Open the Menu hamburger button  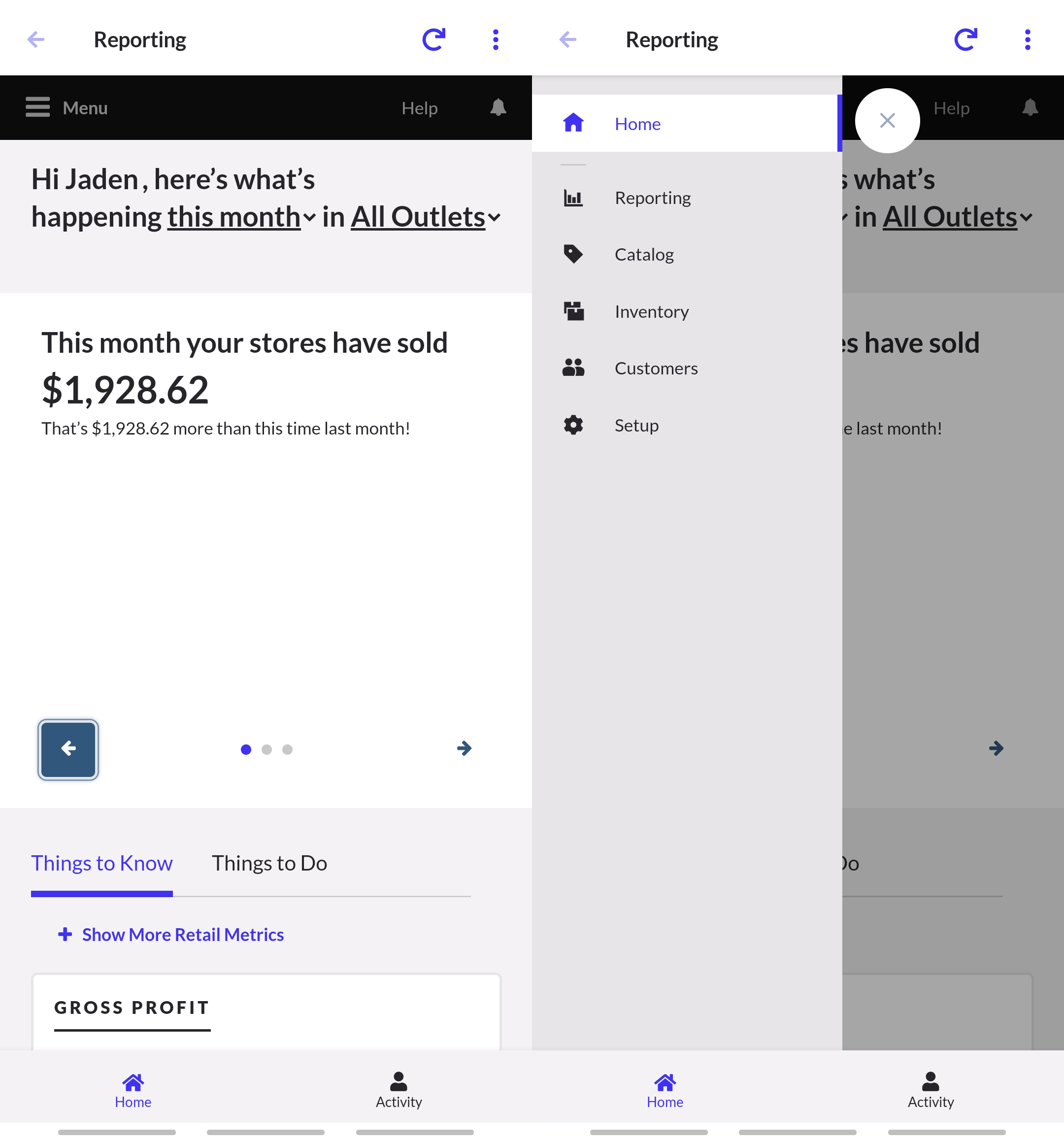pos(66,108)
